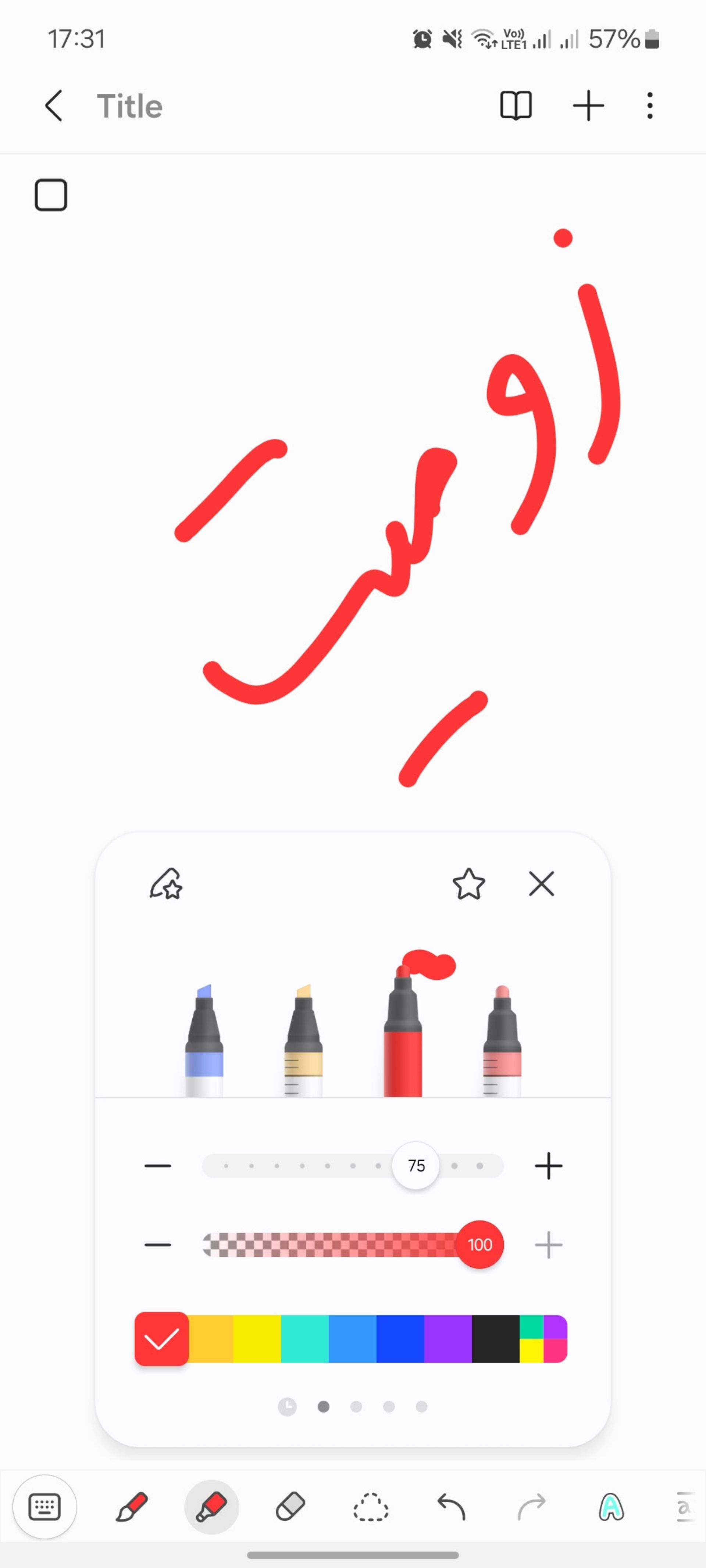Select the black color swatch
706x1568 pixels.
coord(495,1339)
